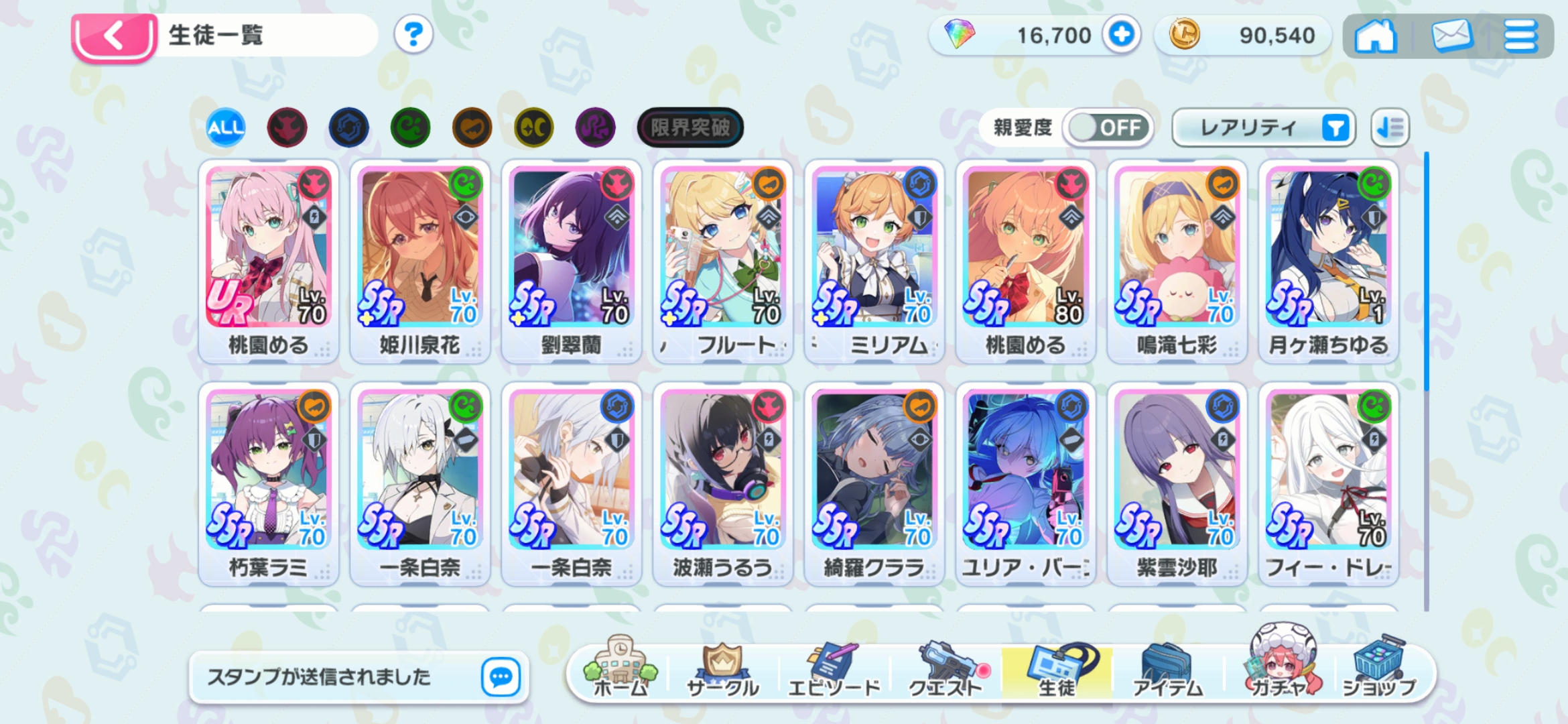Image resolution: width=1568 pixels, height=724 pixels.
Task: Open the chat stamp button
Action: click(501, 677)
